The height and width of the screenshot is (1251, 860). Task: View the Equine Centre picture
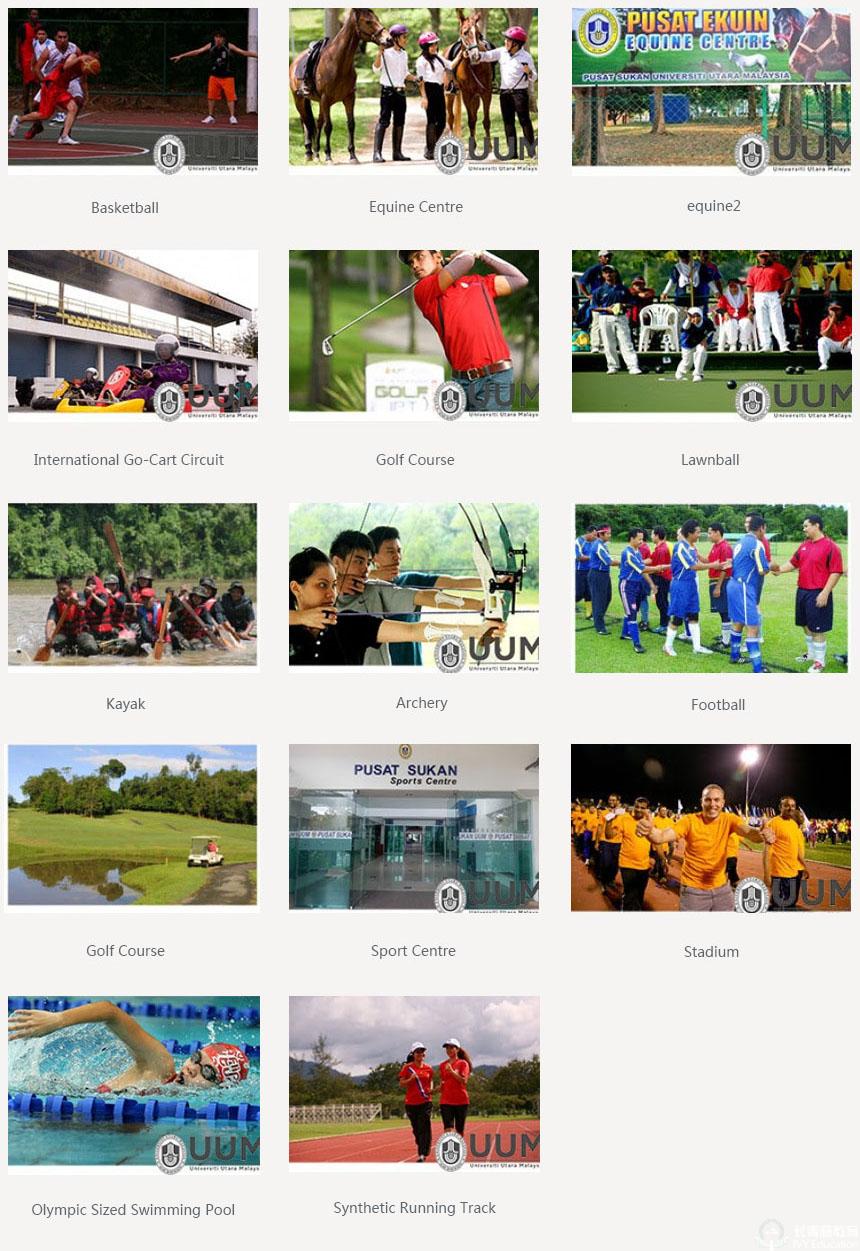(413, 90)
